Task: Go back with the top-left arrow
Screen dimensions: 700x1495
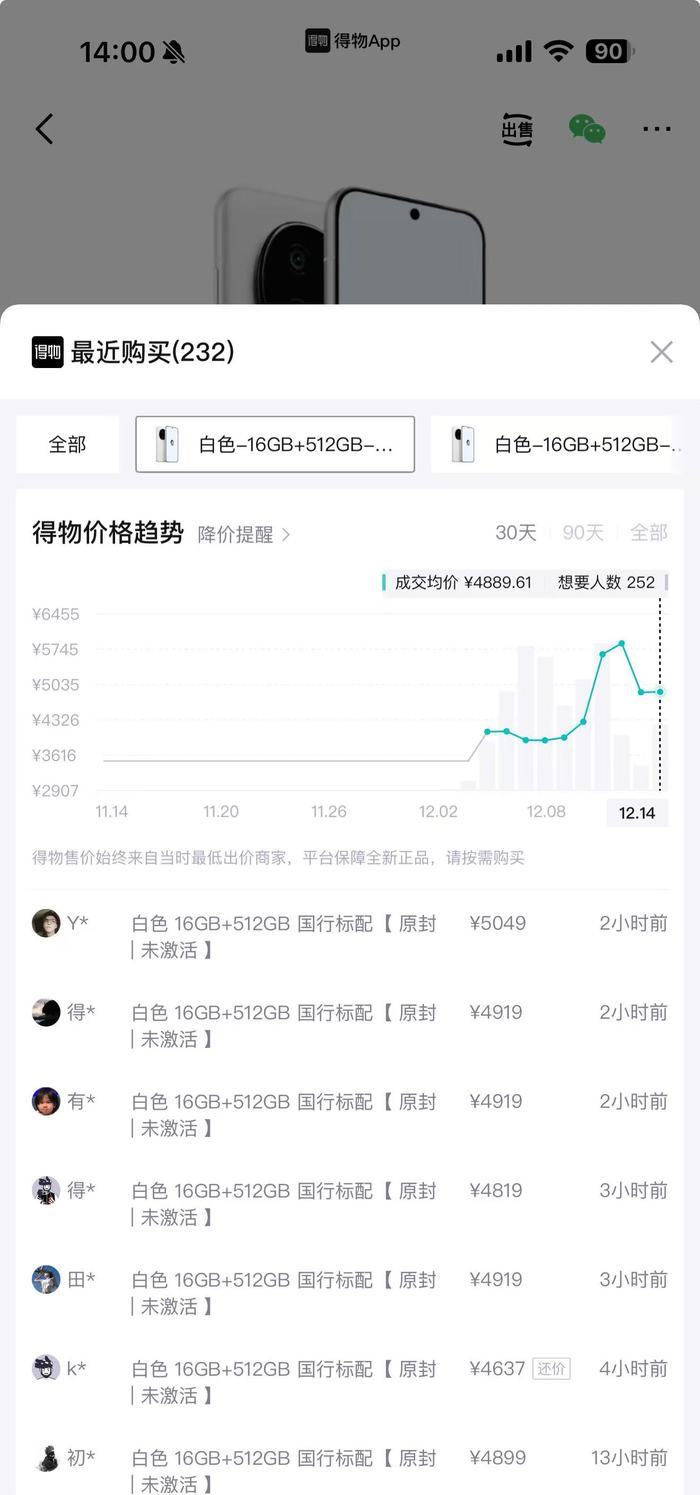Action: [44, 129]
